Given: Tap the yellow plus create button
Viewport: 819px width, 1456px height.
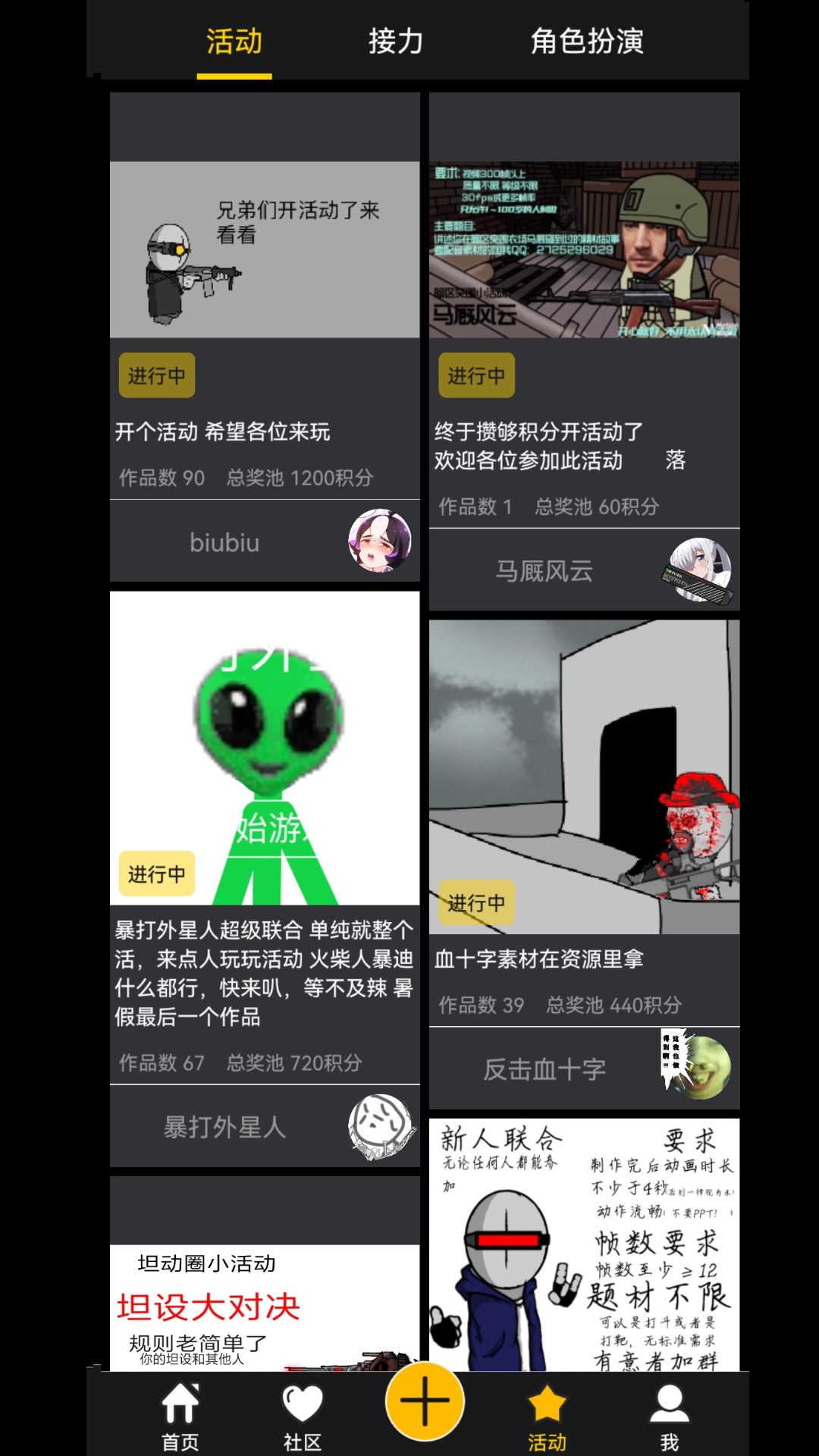Looking at the screenshot, I should coord(424,1399).
